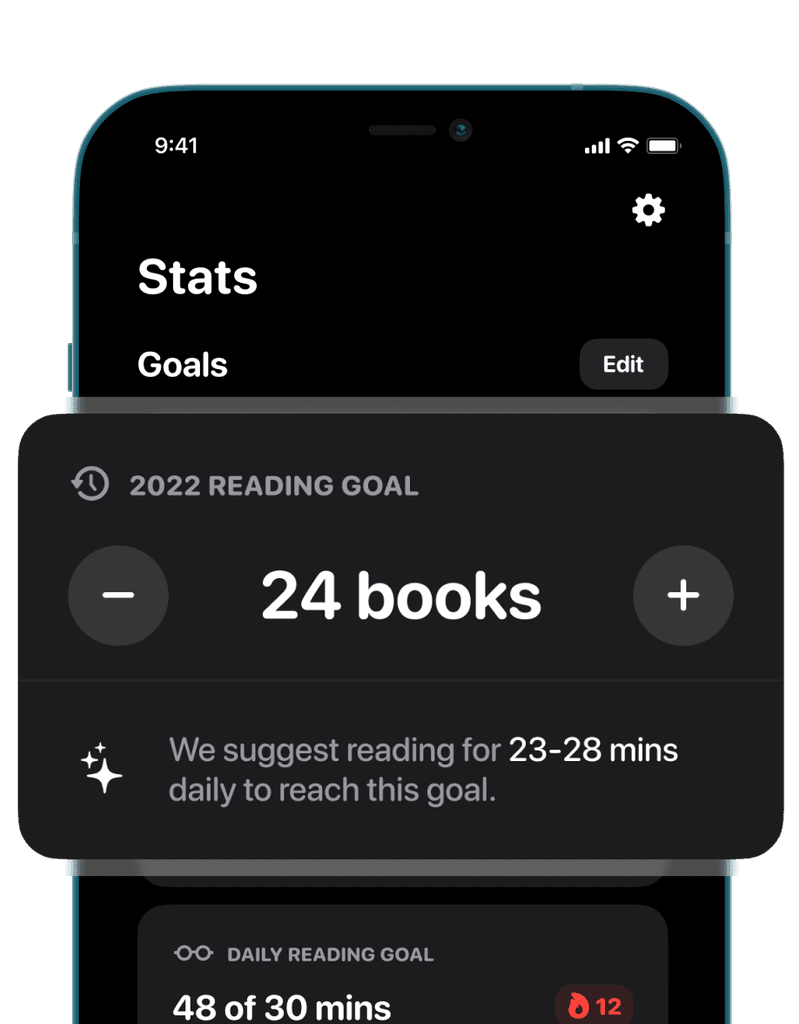
Task: Increase the books goal with the plus button
Action: pos(683,595)
